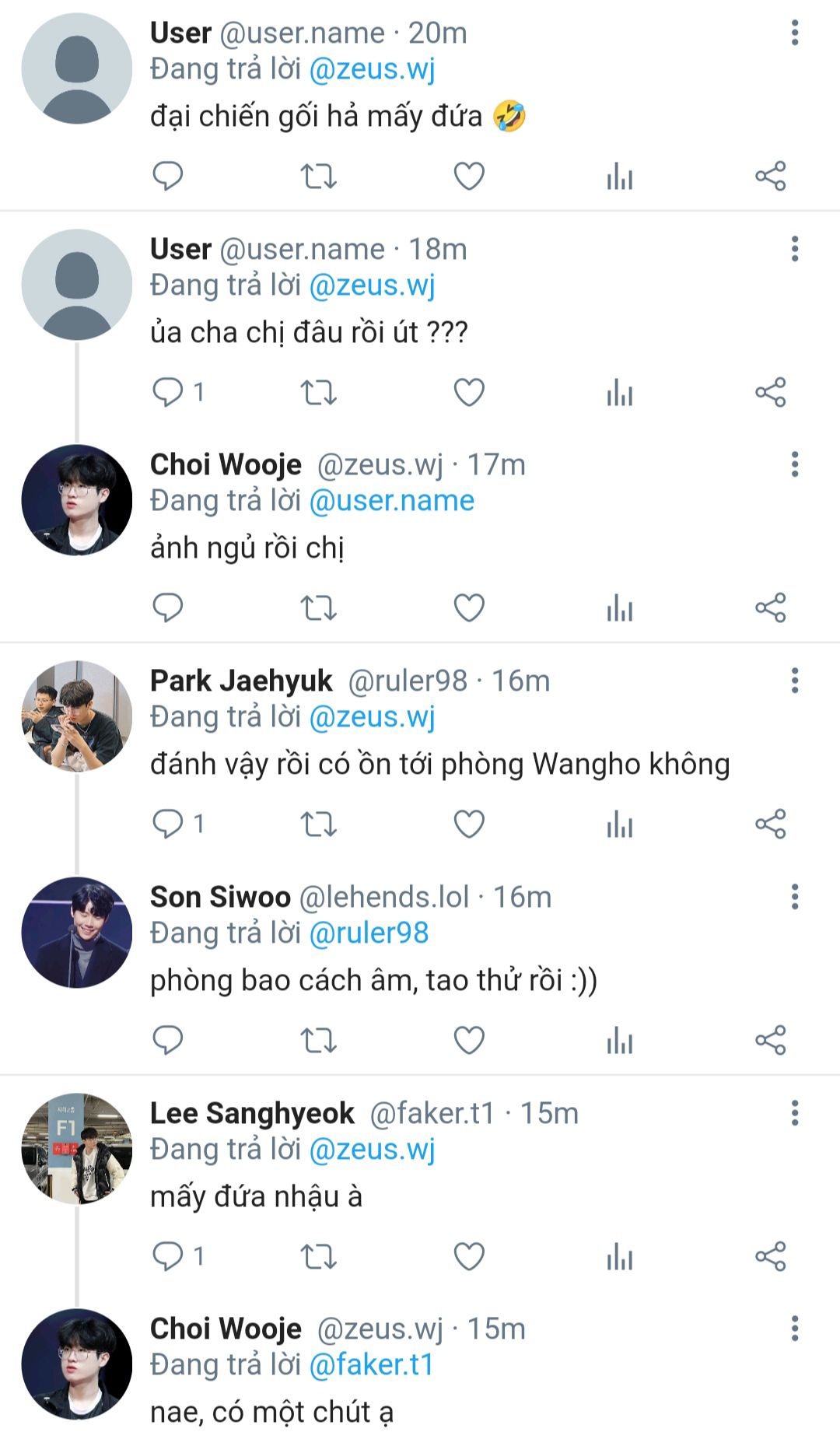840x1453 pixels.
Task: Open Lee Sanghyeok's profile picture
Action: pyautogui.click(x=76, y=1149)
